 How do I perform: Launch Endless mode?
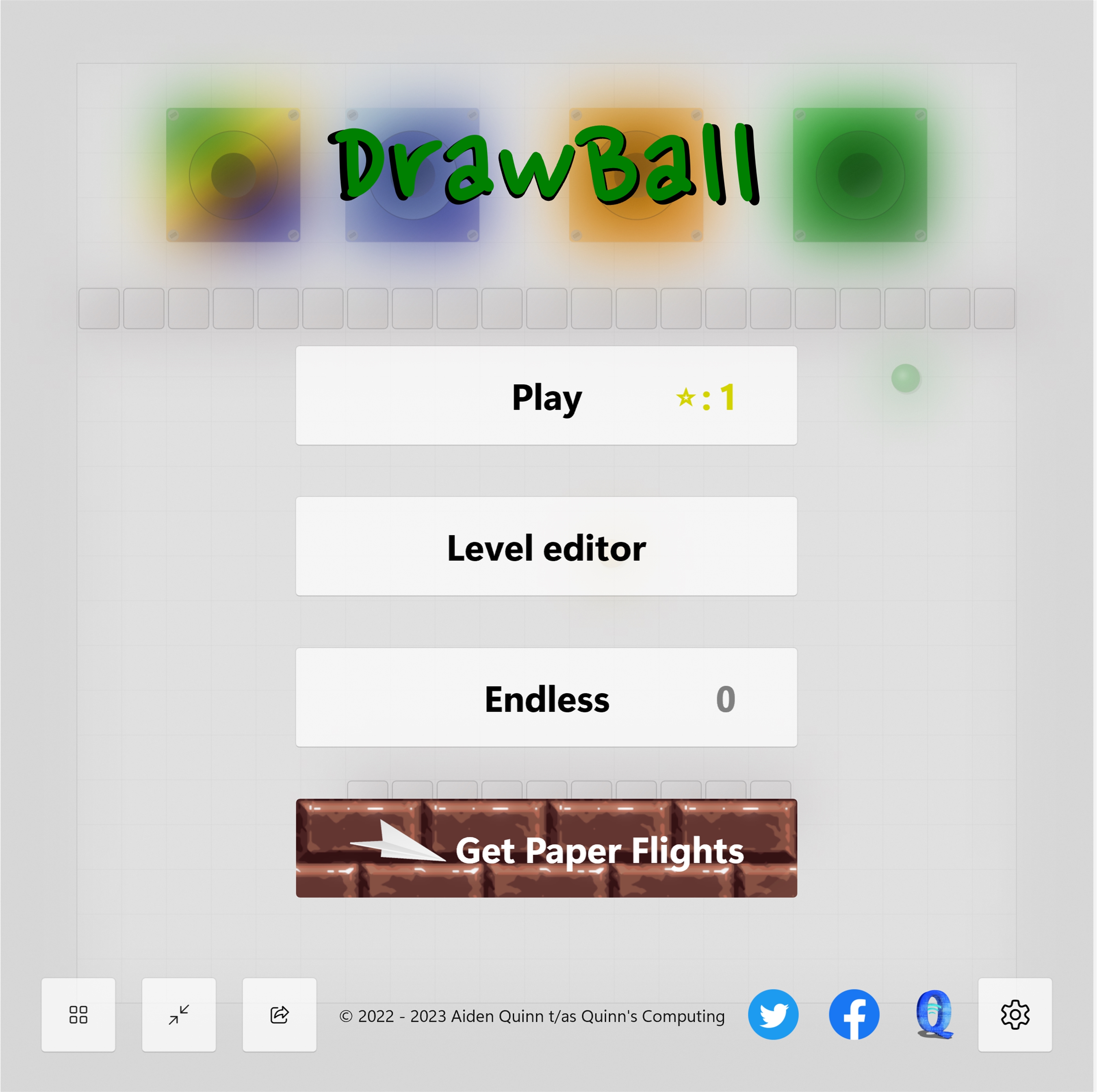click(546, 698)
